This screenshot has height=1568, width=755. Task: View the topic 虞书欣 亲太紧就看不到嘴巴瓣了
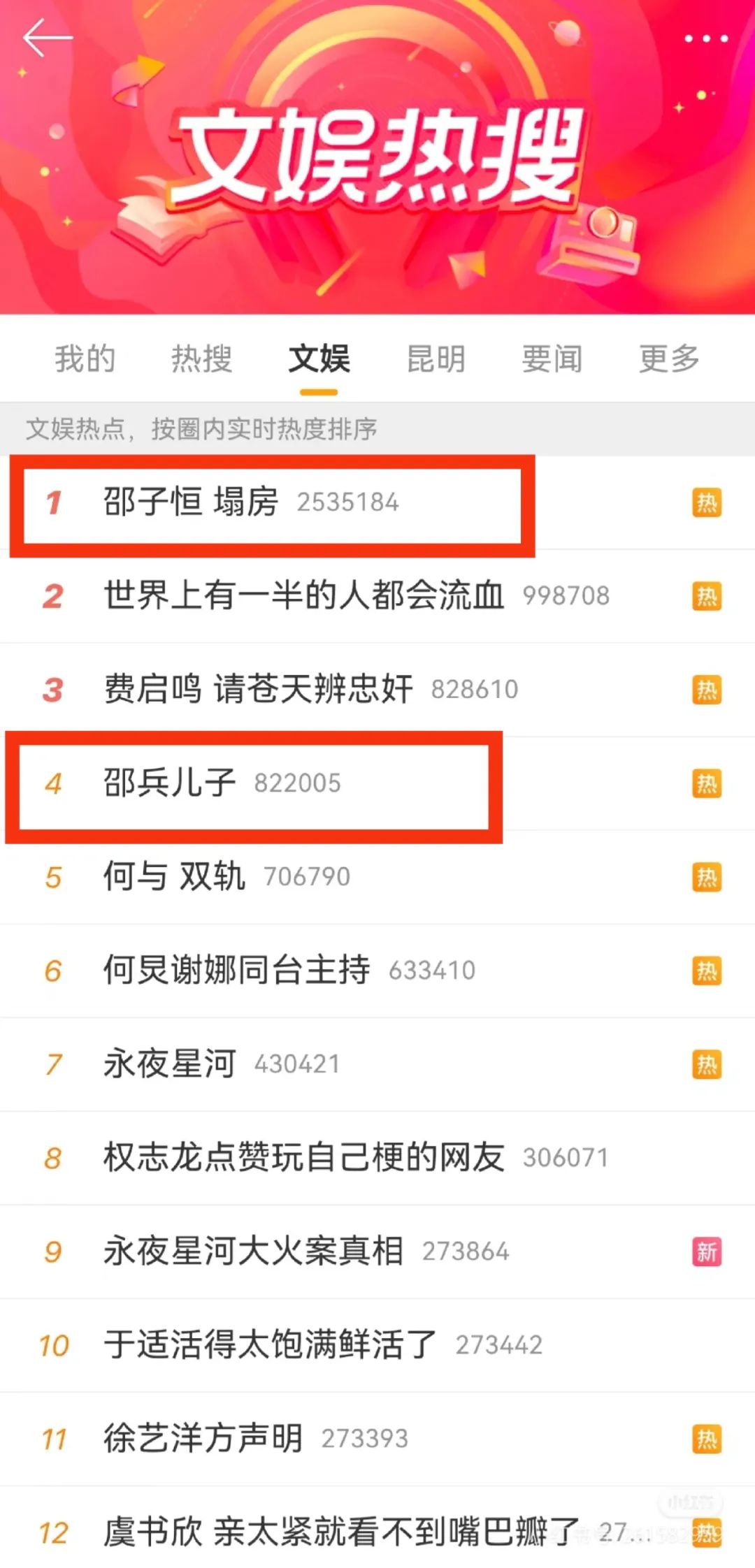[341, 1532]
